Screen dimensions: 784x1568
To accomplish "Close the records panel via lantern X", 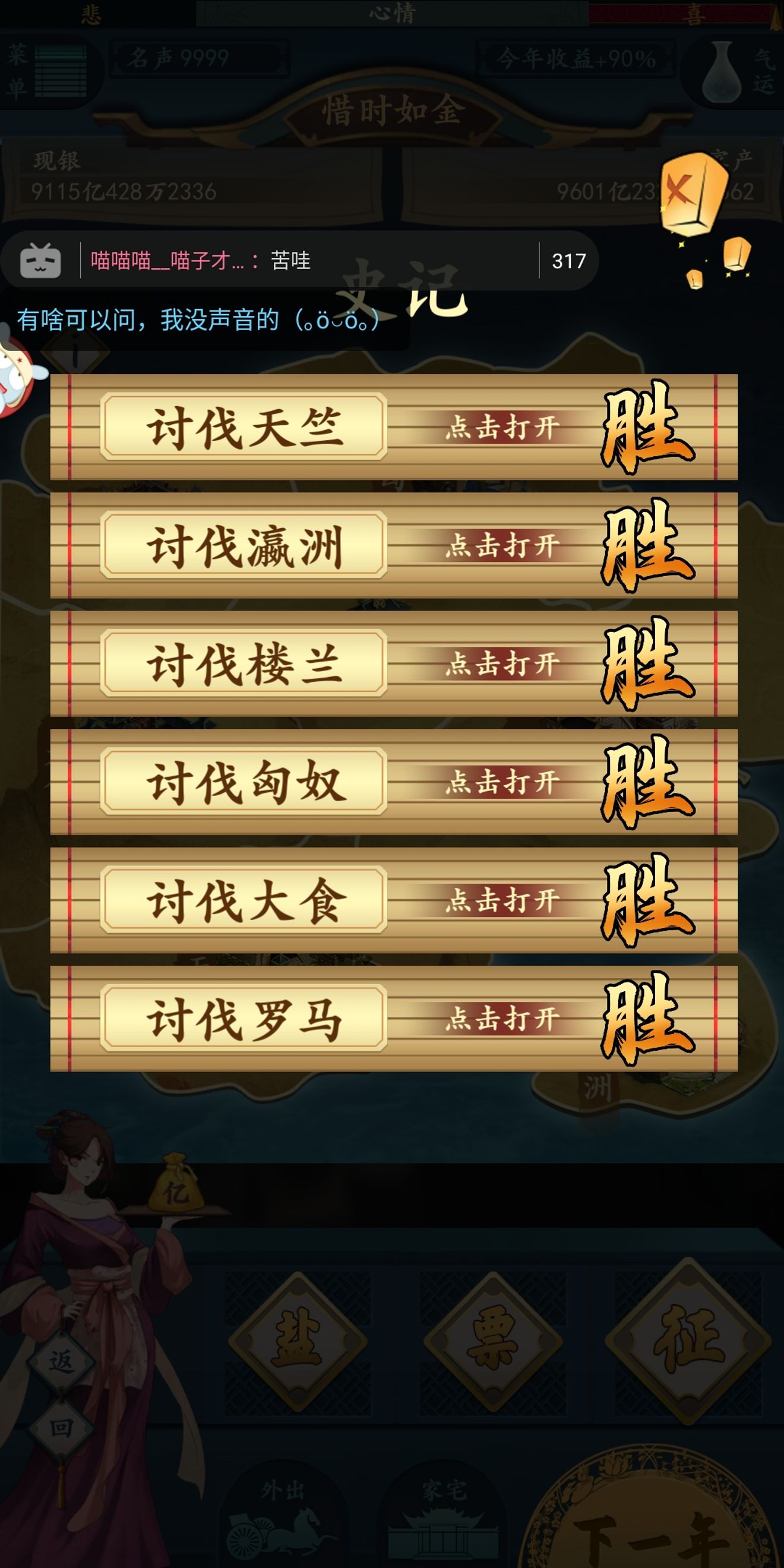I will click(681, 190).
